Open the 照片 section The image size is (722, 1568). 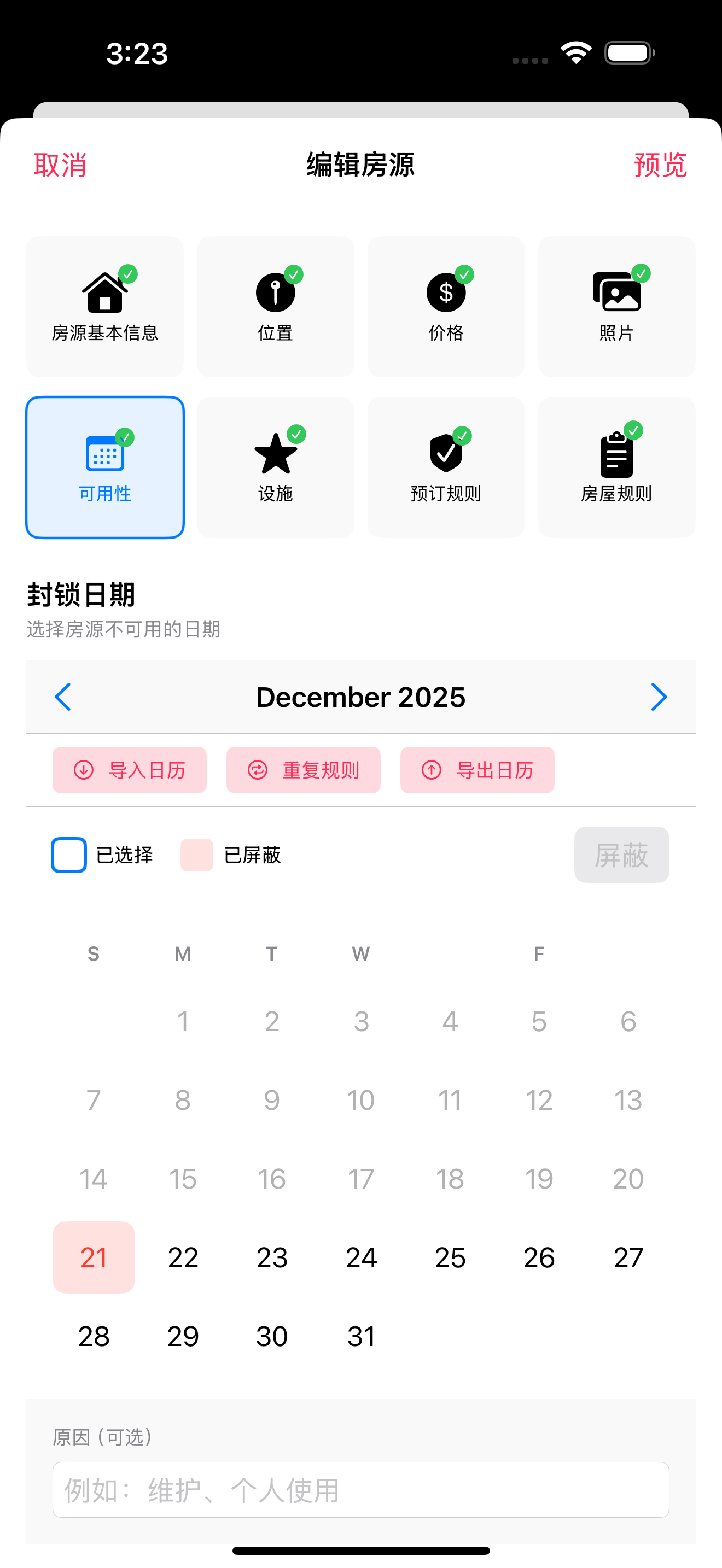point(616,307)
